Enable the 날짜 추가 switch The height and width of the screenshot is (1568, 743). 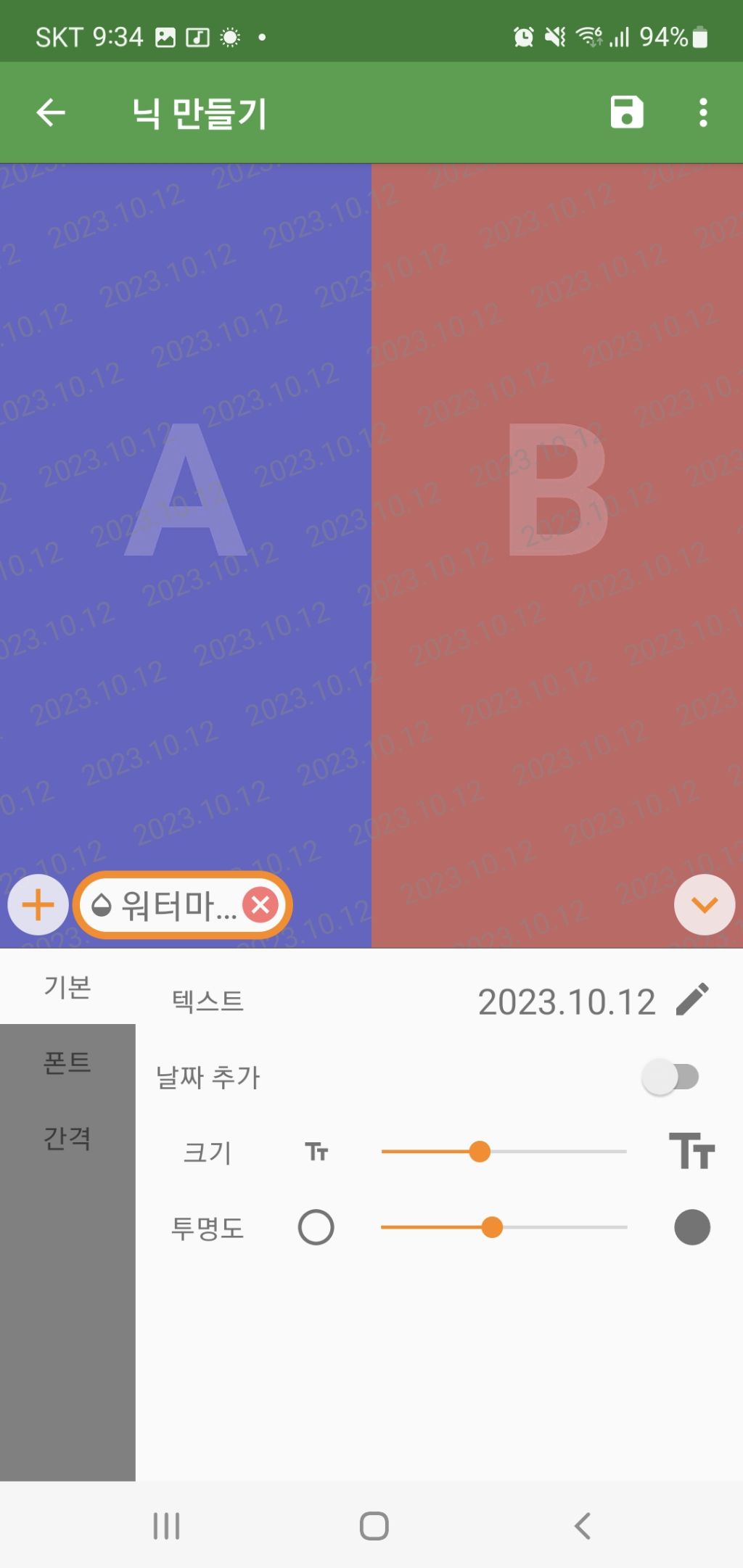point(671,1077)
